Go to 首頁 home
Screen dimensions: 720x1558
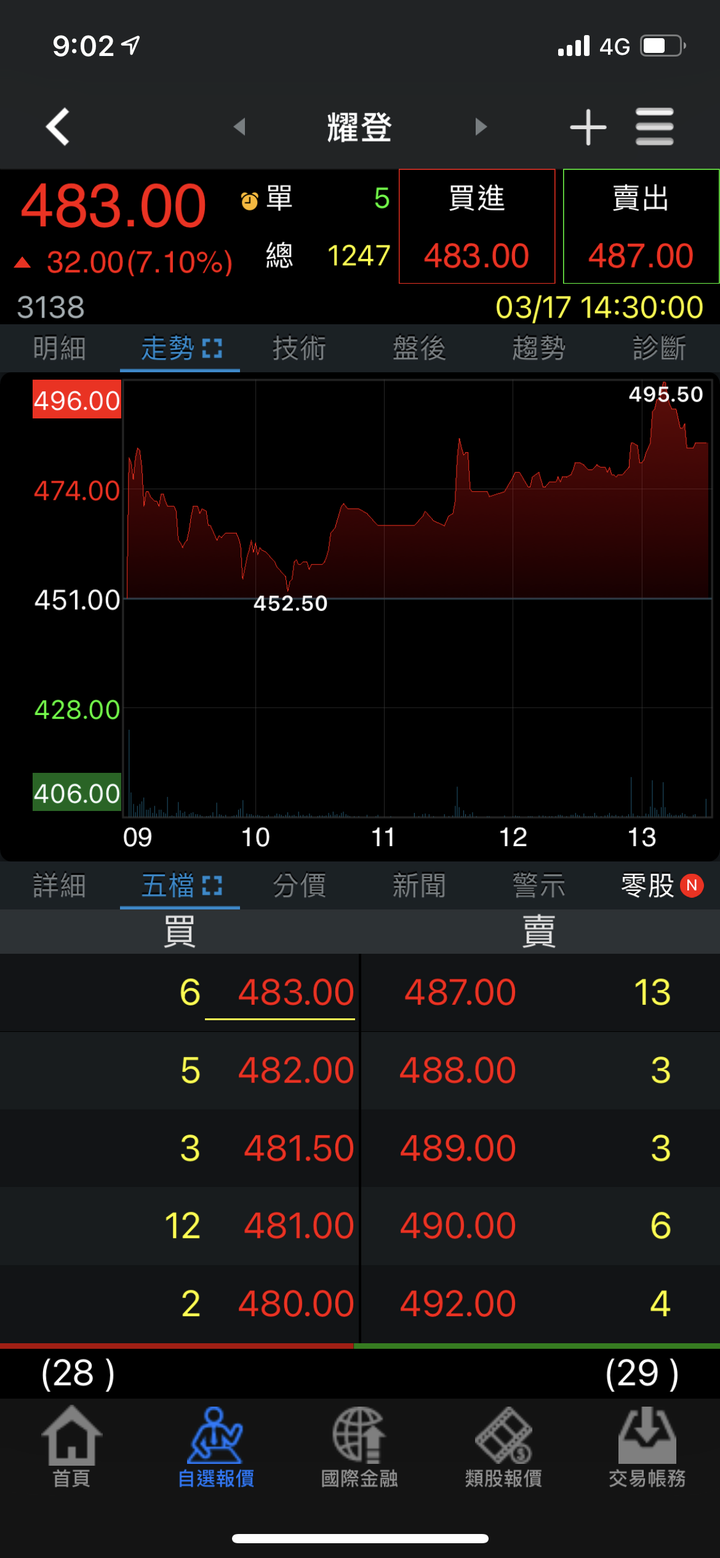[x=72, y=1448]
